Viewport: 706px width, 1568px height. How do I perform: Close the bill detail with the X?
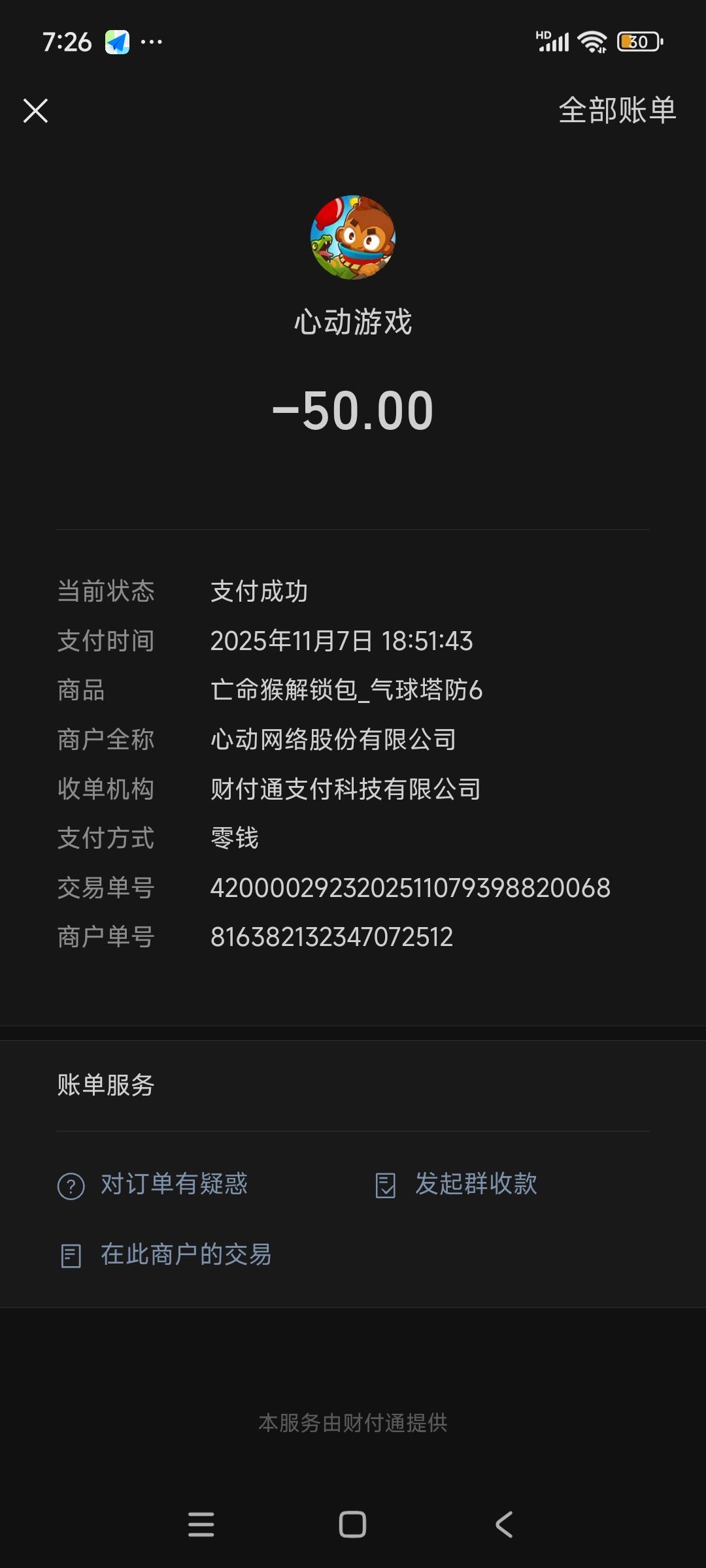coord(36,111)
